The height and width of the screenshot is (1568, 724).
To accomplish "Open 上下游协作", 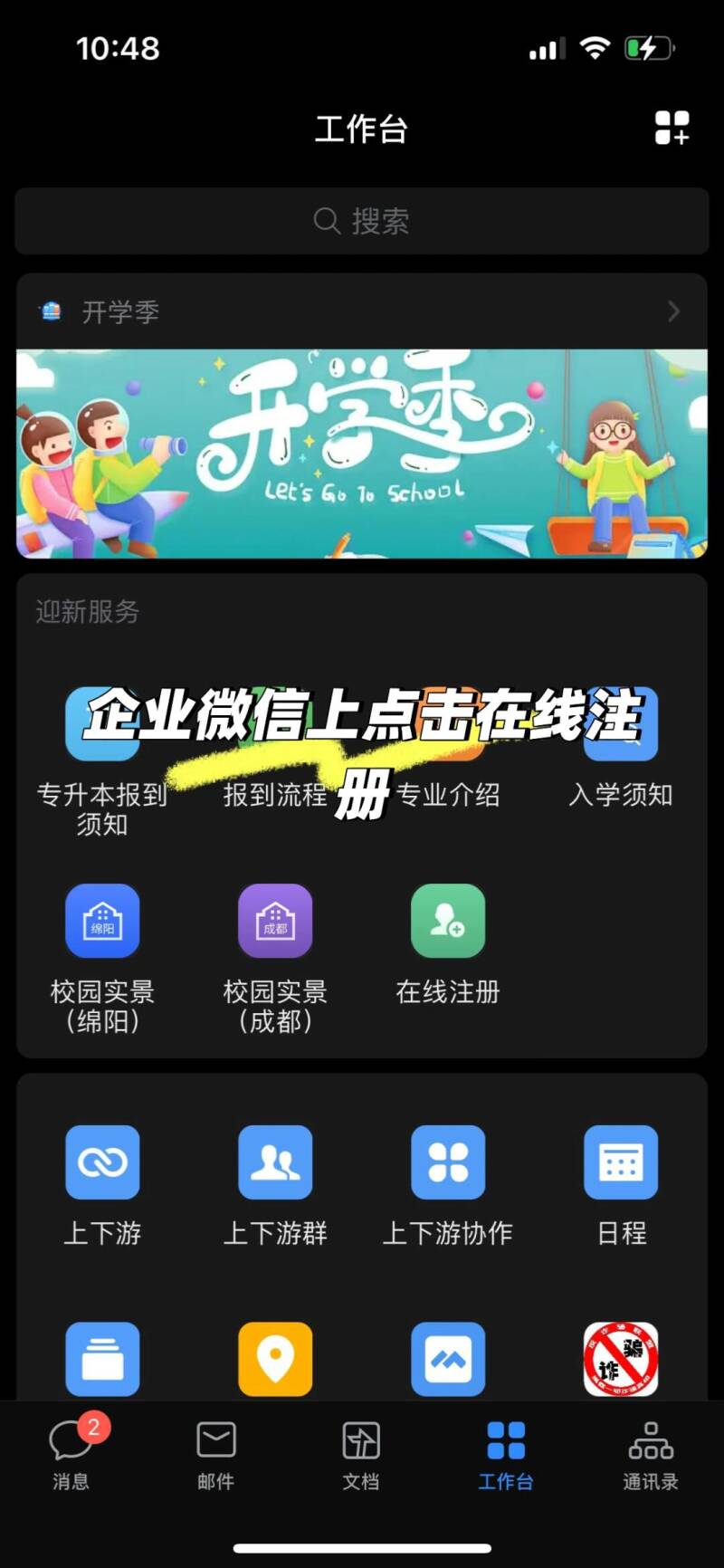I will pos(448,1162).
